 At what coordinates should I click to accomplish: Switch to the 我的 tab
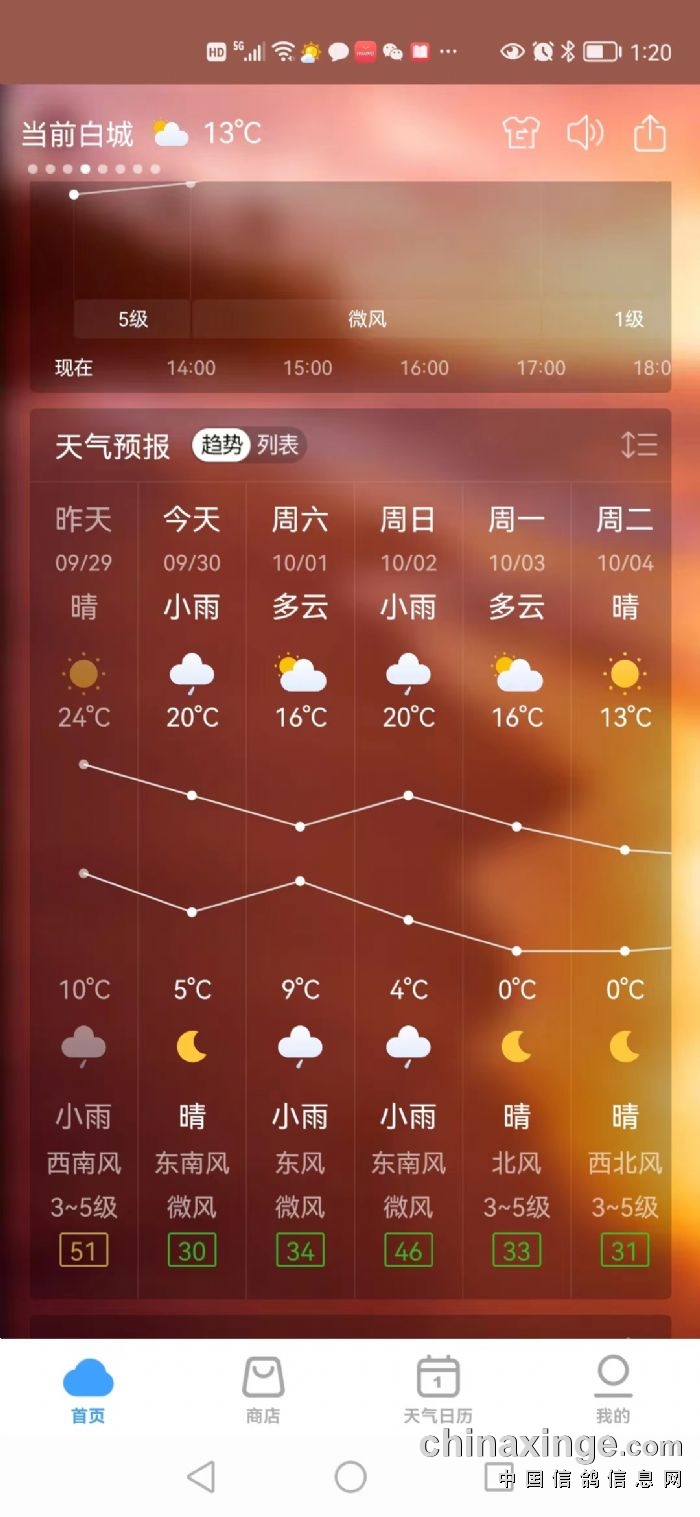click(x=613, y=1390)
